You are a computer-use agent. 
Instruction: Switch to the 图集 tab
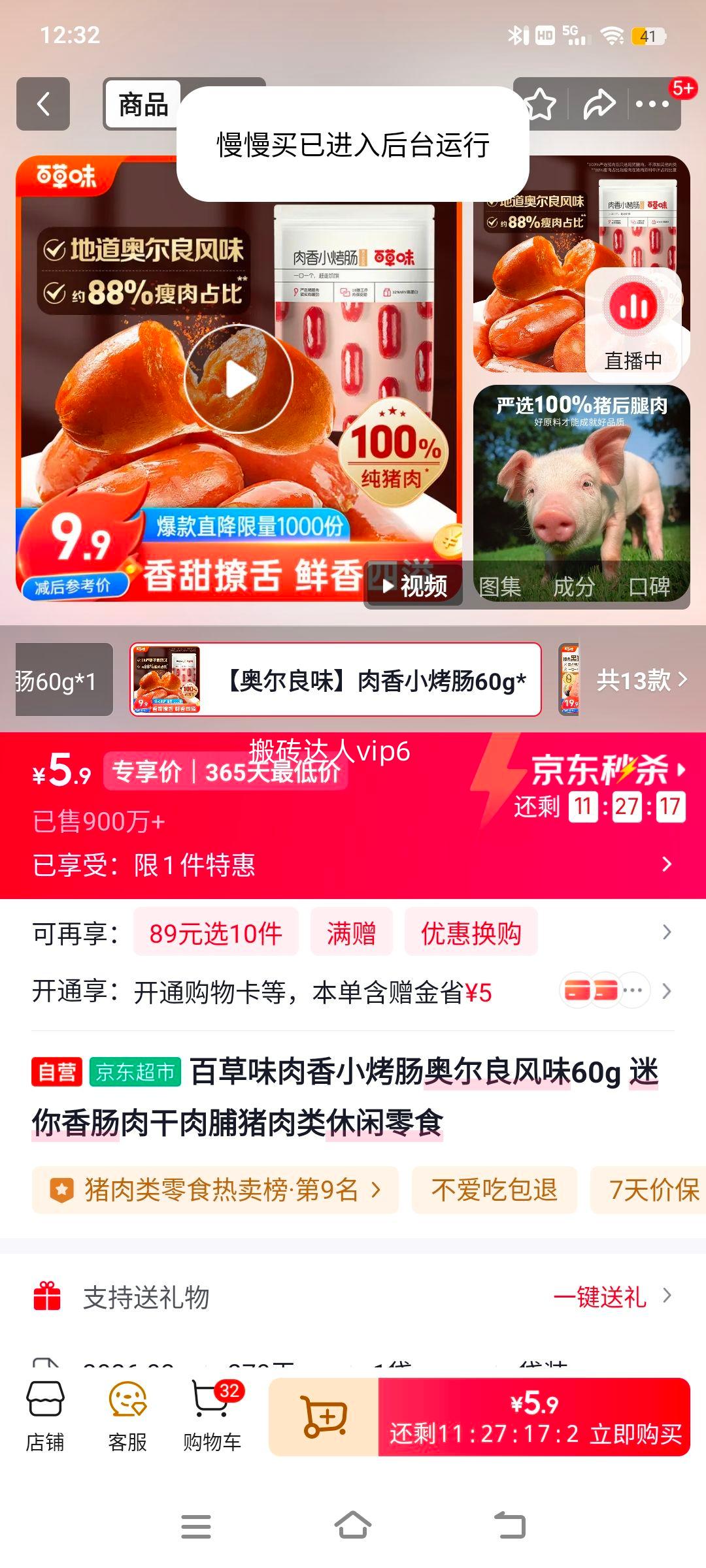pyautogui.click(x=501, y=587)
